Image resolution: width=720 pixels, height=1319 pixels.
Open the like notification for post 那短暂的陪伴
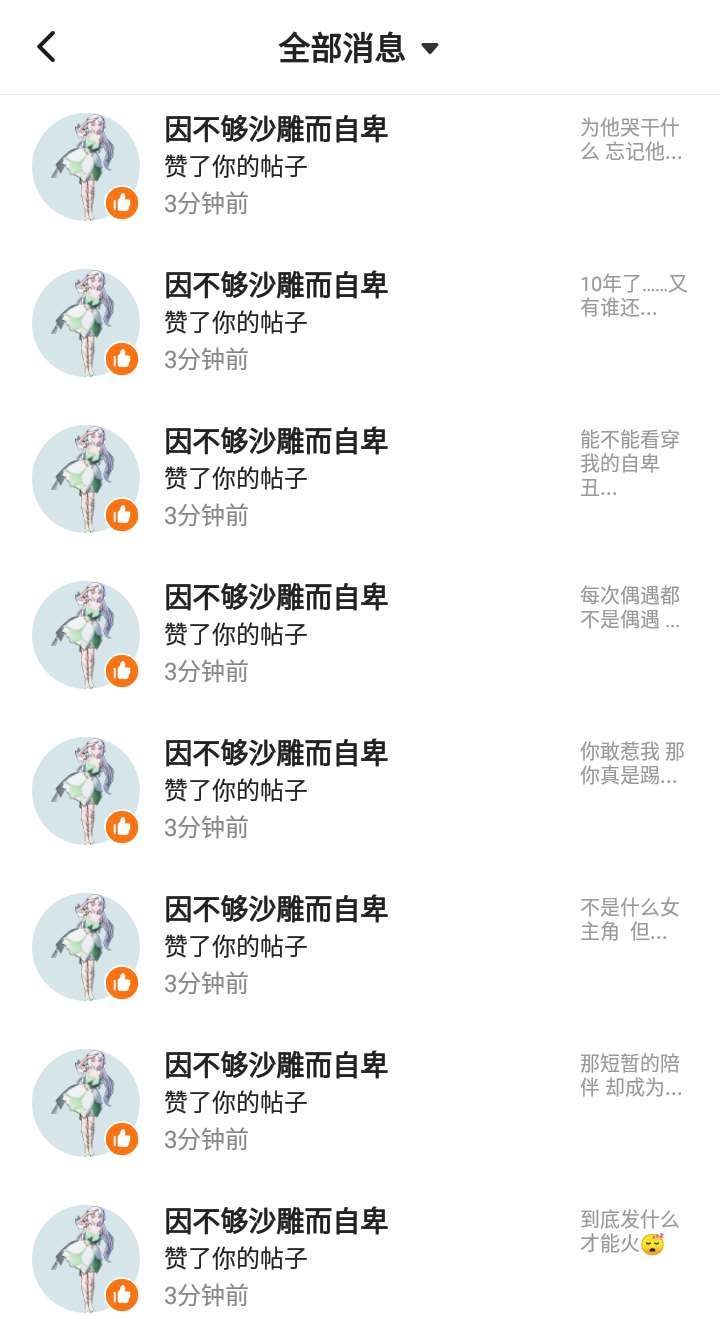click(x=360, y=1102)
